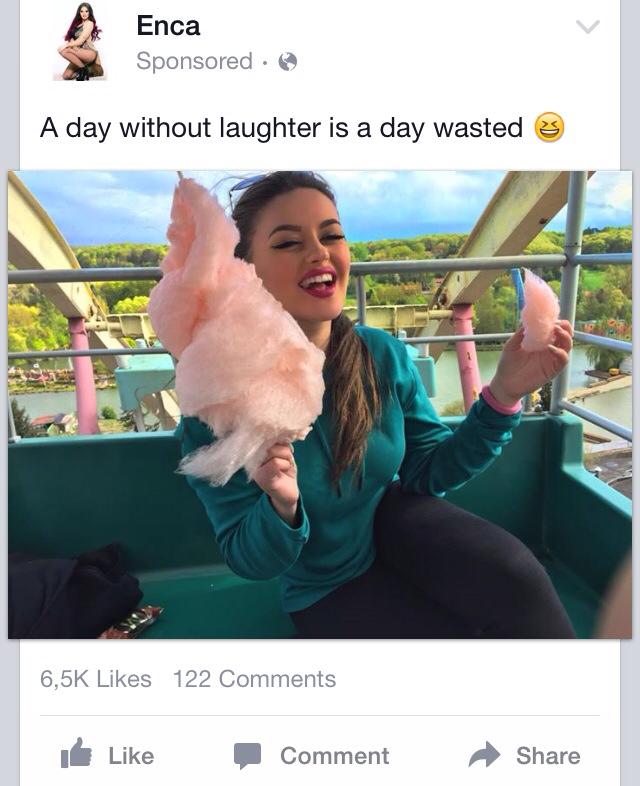Share Enca's post
This screenshot has height=786, width=640.
tap(525, 756)
